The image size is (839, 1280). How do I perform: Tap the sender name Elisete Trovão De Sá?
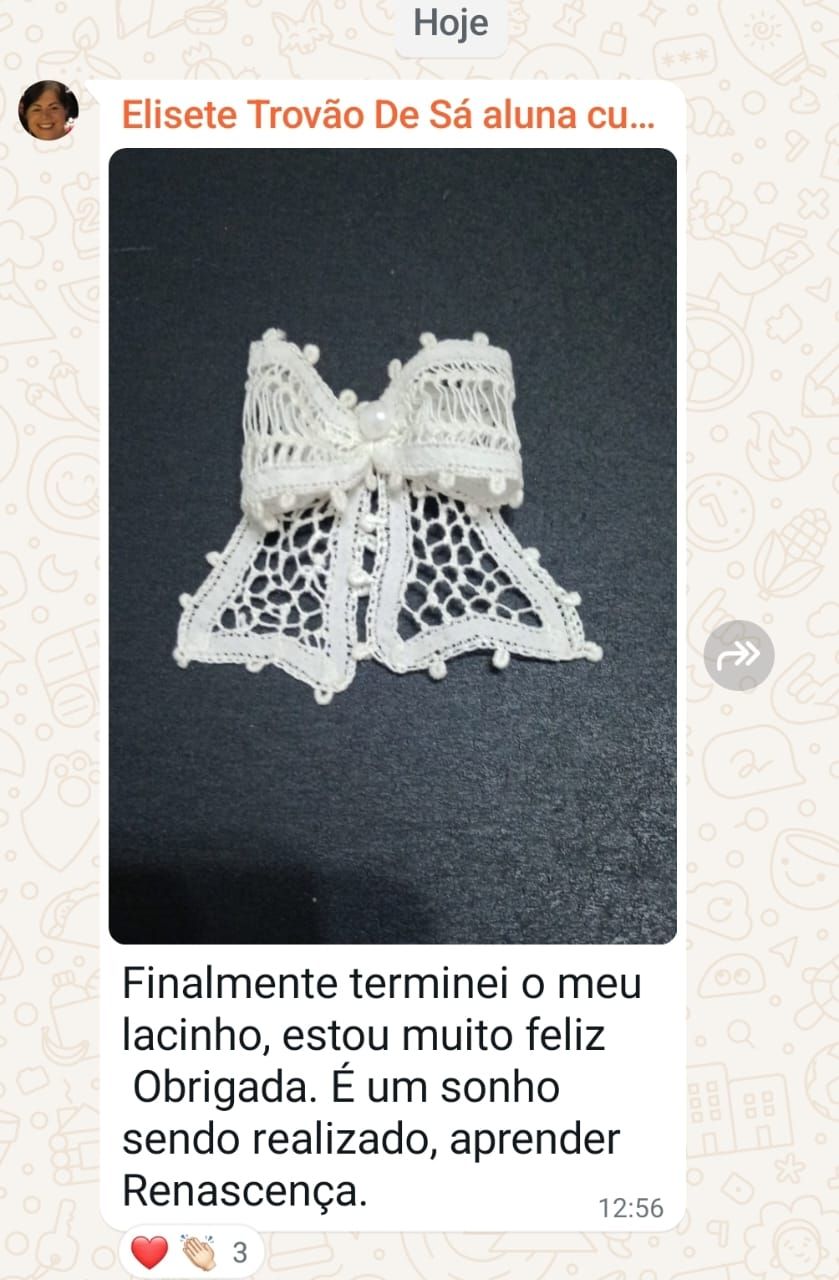tap(387, 116)
